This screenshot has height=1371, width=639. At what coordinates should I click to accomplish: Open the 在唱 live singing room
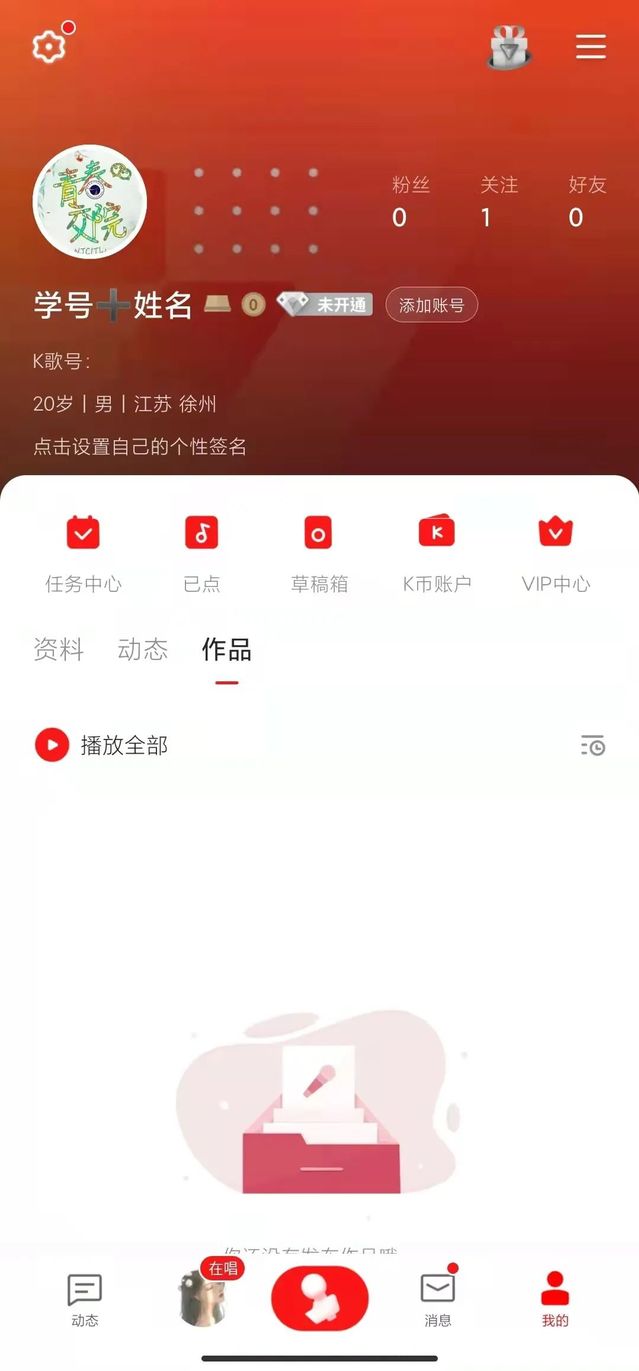(205, 1297)
